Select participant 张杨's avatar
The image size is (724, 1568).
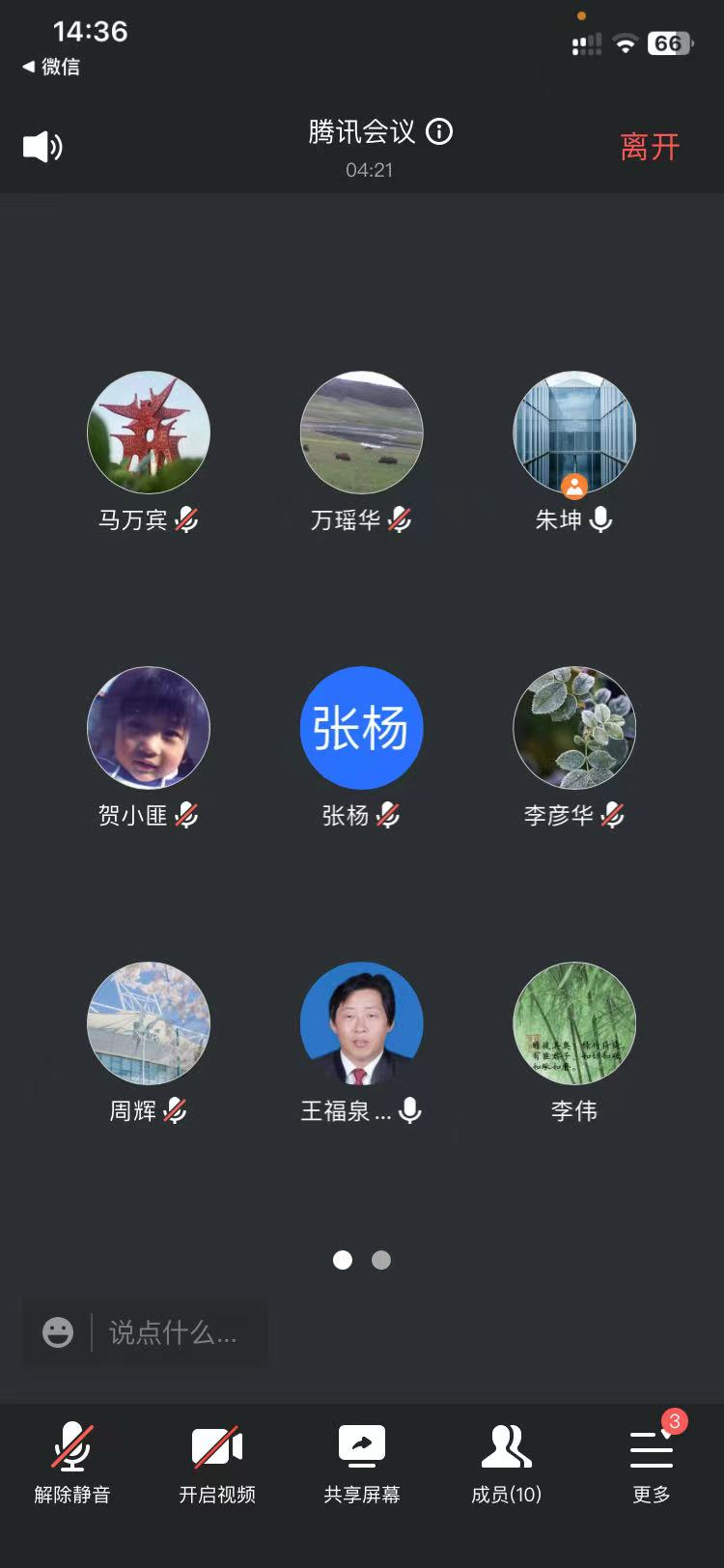point(362,728)
